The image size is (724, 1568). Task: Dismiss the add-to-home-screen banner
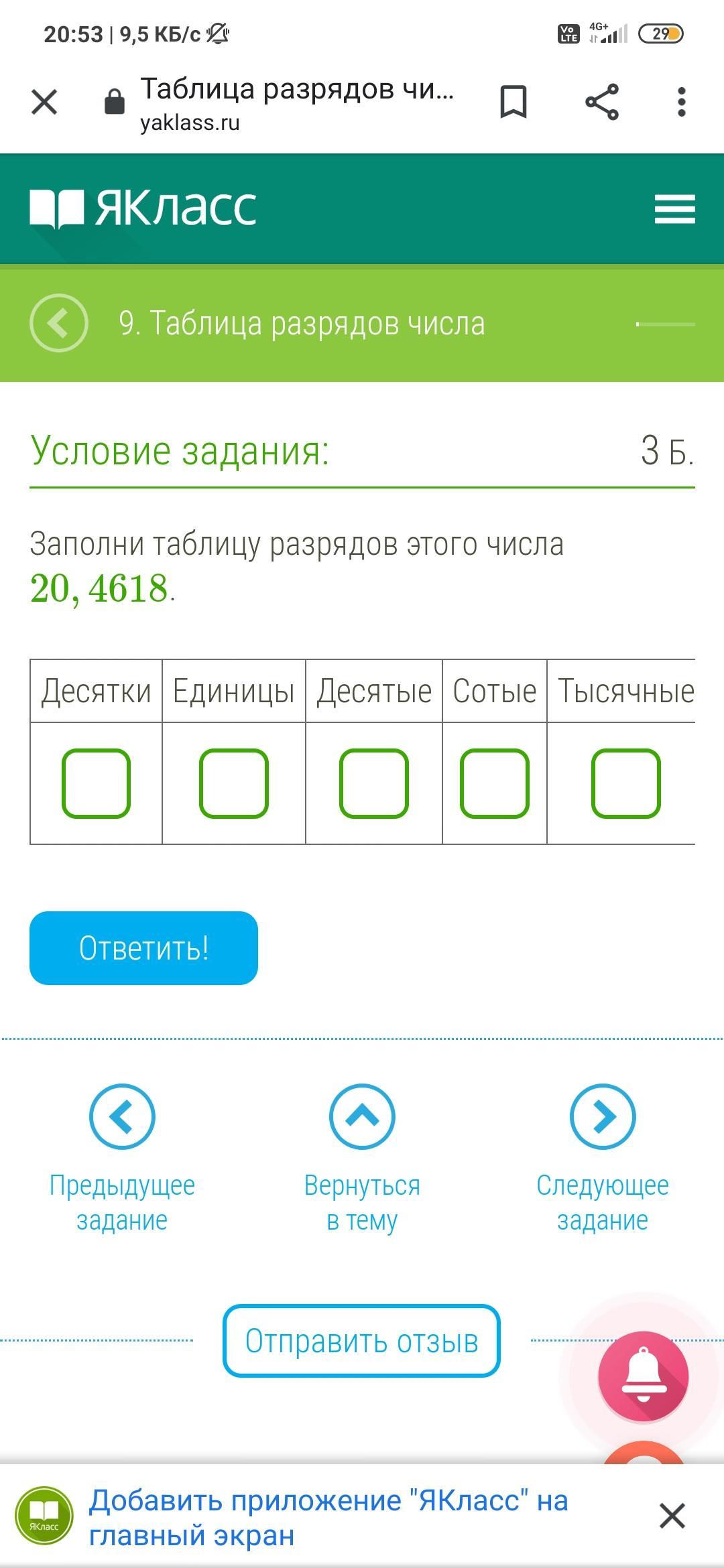[x=672, y=1516]
